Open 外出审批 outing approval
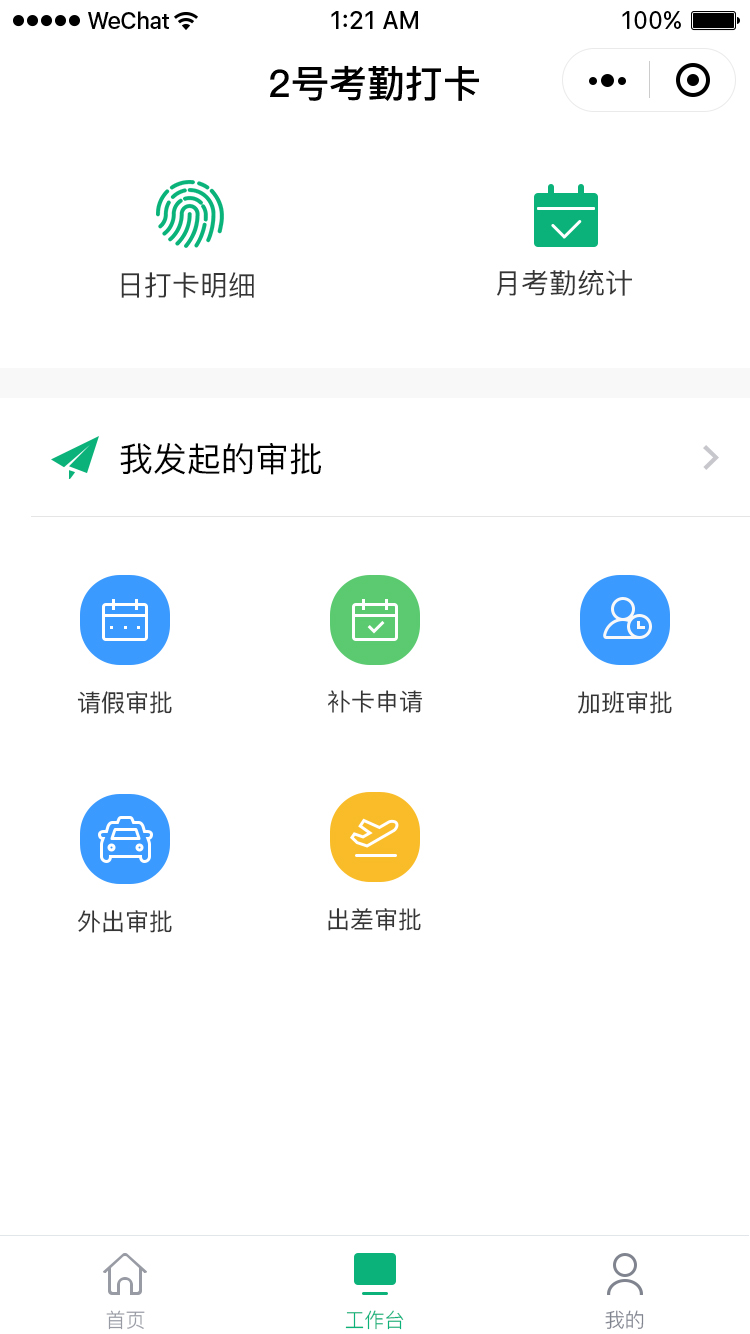 coord(125,864)
